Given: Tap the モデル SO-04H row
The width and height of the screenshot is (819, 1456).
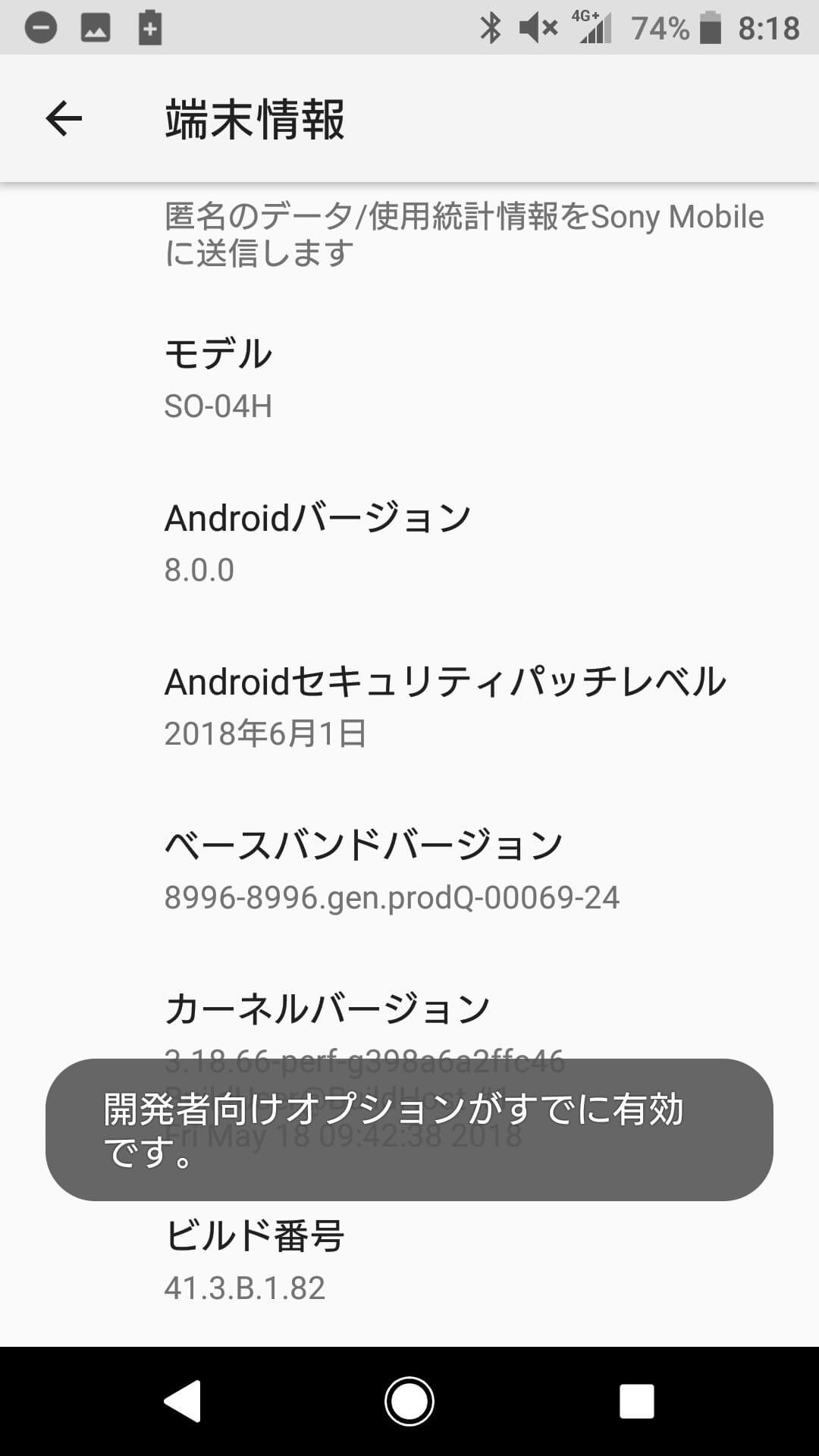Looking at the screenshot, I should tap(409, 378).
